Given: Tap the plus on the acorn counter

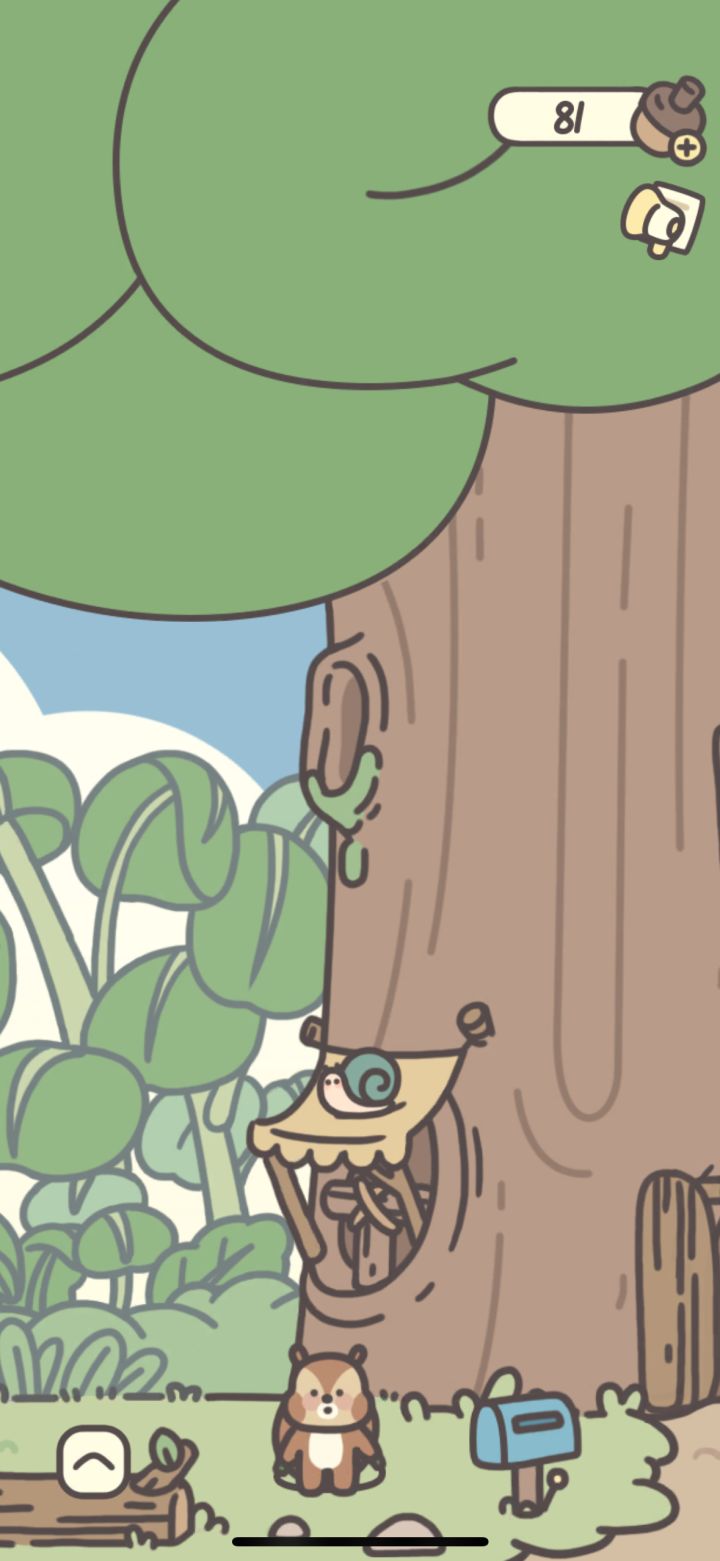Looking at the screenshot, I should pos(686,148).
